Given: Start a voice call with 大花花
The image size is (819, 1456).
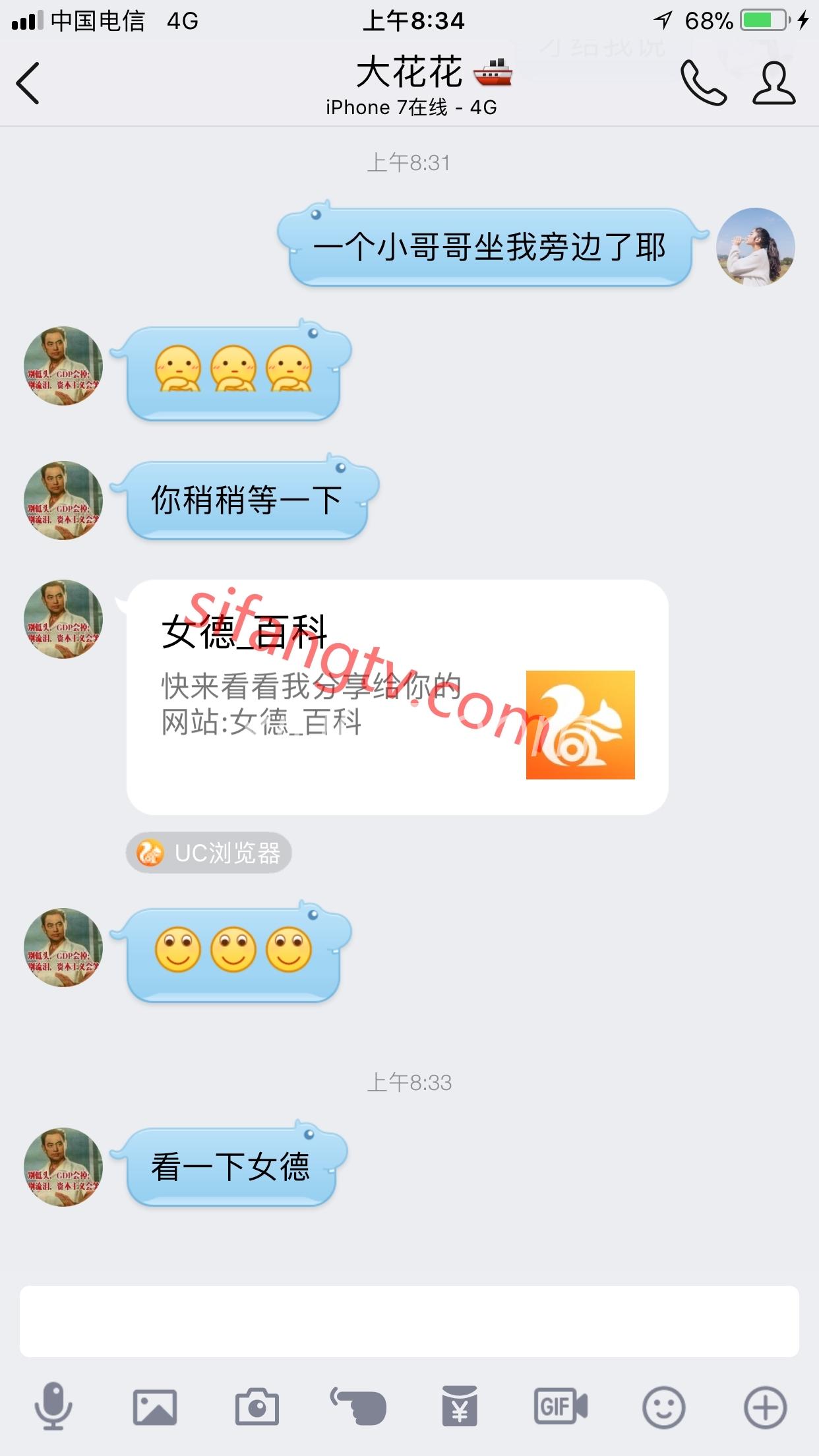Looking at the screenshot, I should pyautogui.click(x=703, y=84).
